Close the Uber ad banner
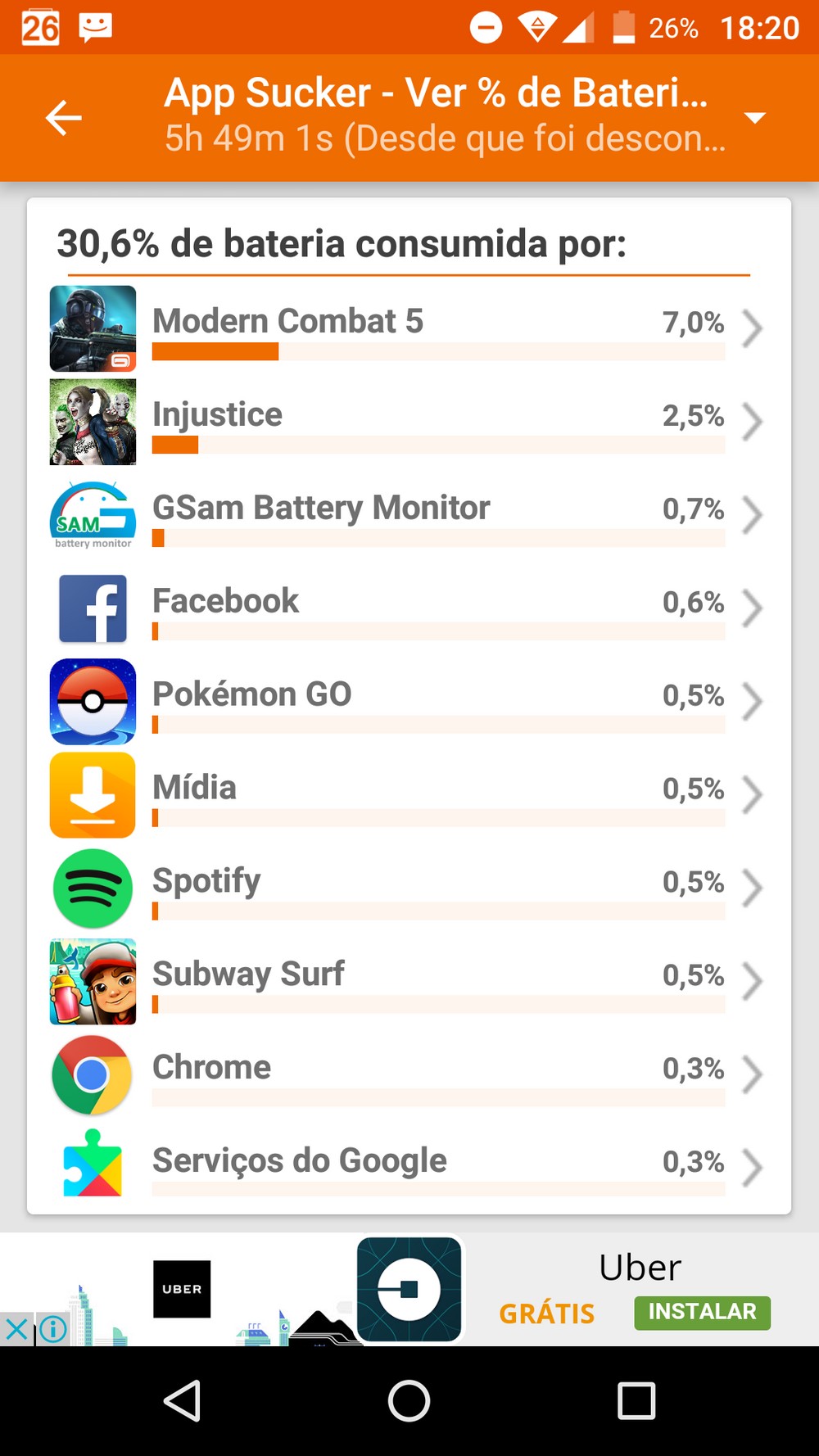 tap(16, 1328)
